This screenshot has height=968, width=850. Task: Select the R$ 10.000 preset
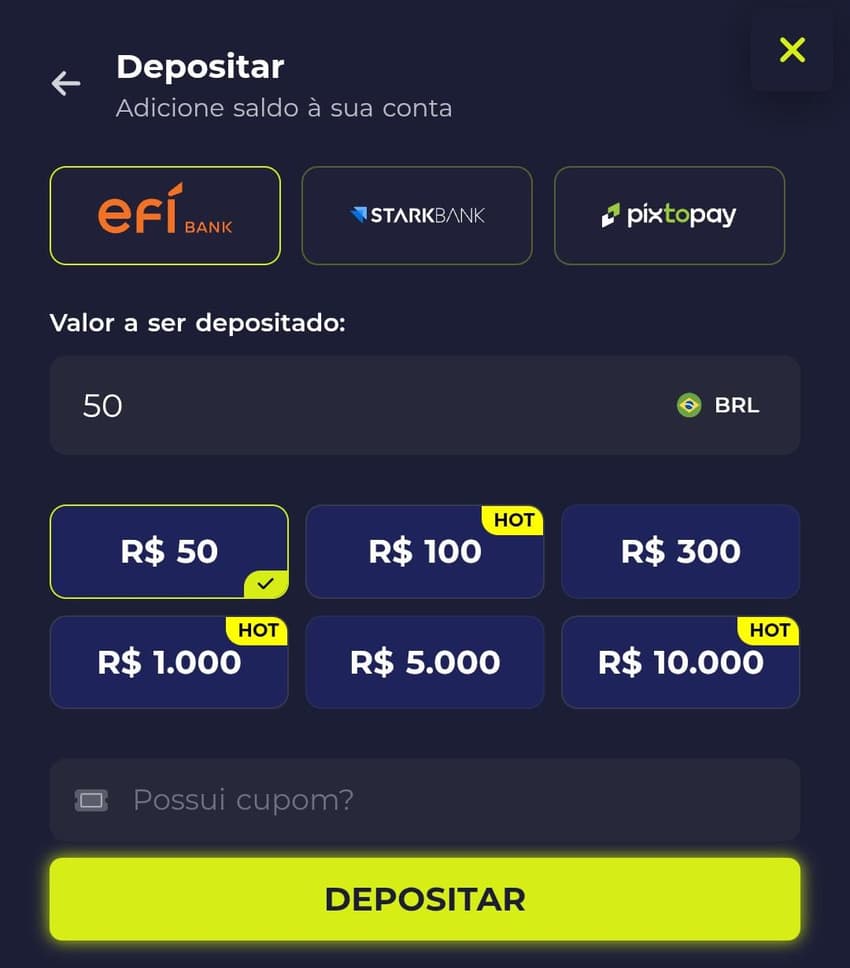click(x=680, y=662)
